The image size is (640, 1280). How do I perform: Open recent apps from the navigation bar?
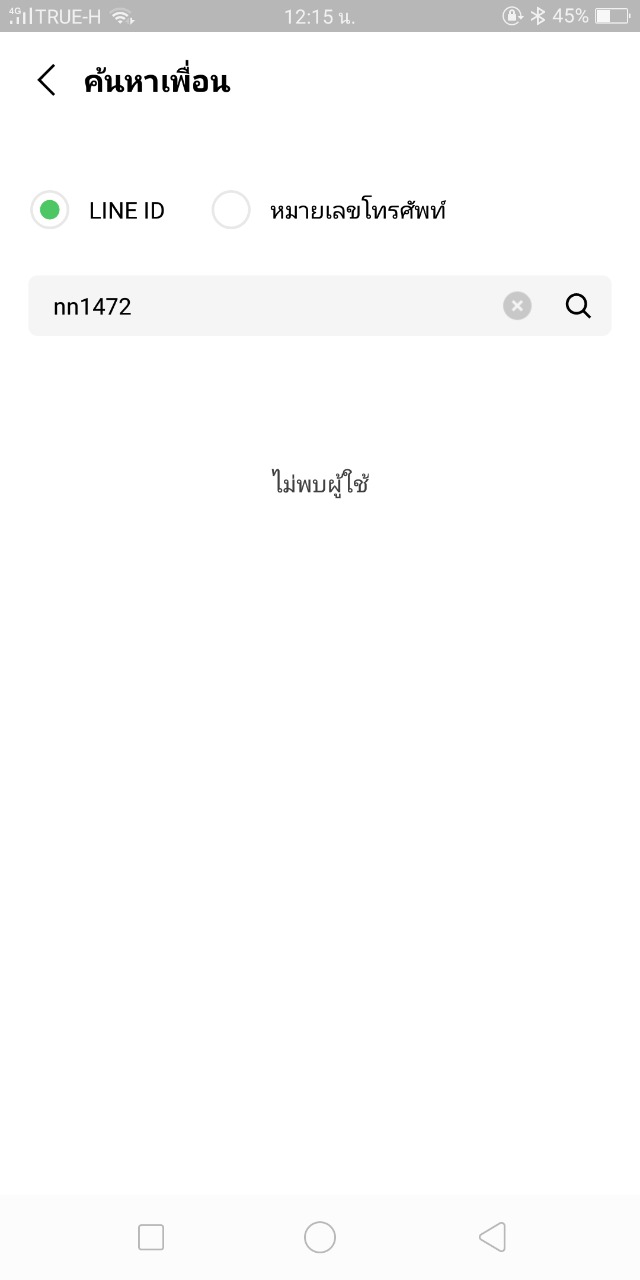pos(151,1237)
